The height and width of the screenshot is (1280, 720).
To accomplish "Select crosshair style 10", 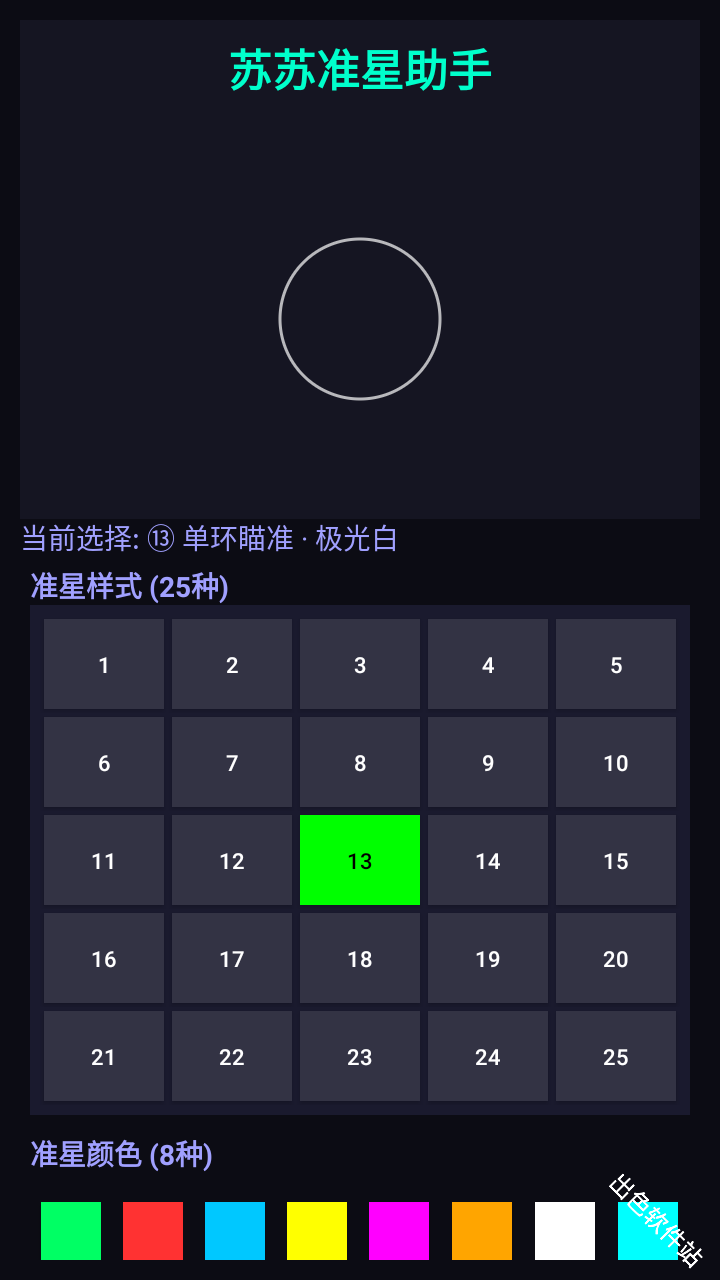I will coord(615,762).
